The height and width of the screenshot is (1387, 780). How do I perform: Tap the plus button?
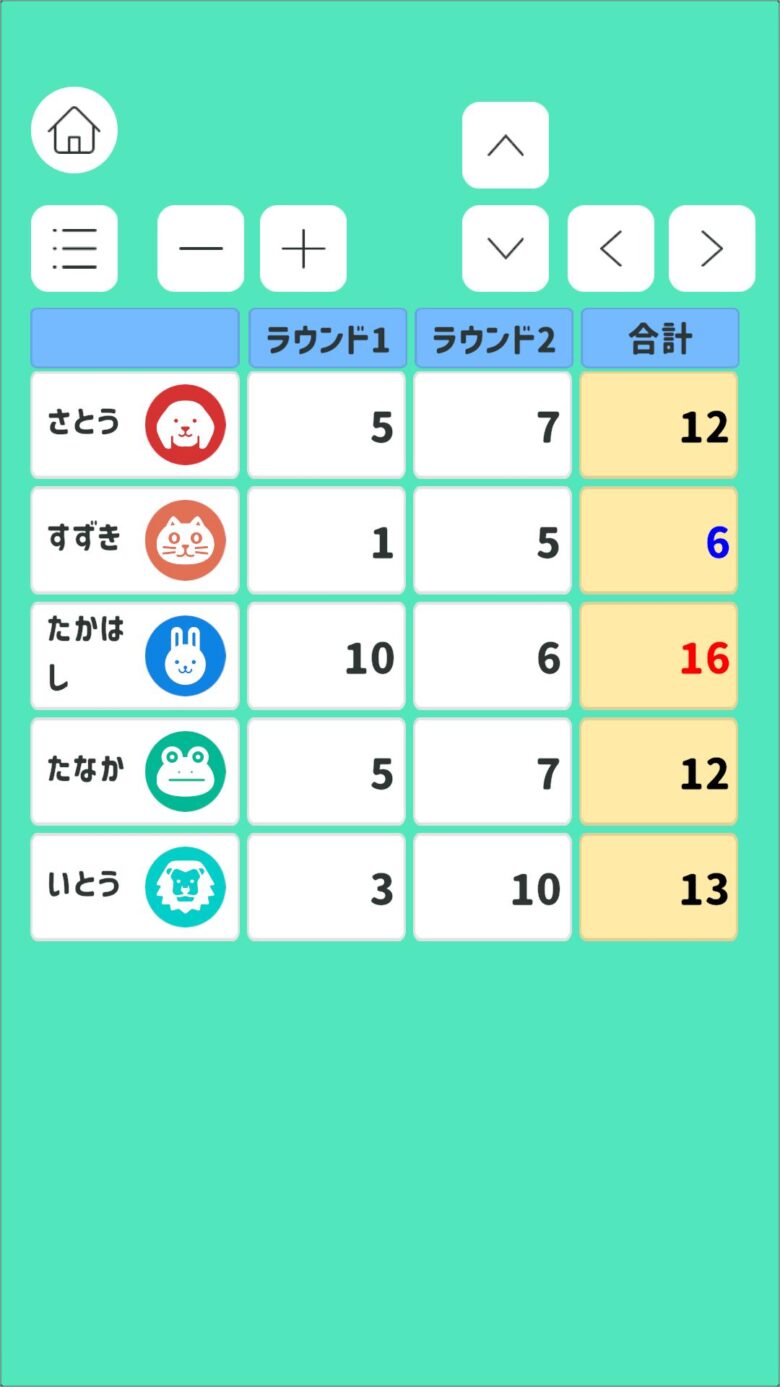[303, 248]
